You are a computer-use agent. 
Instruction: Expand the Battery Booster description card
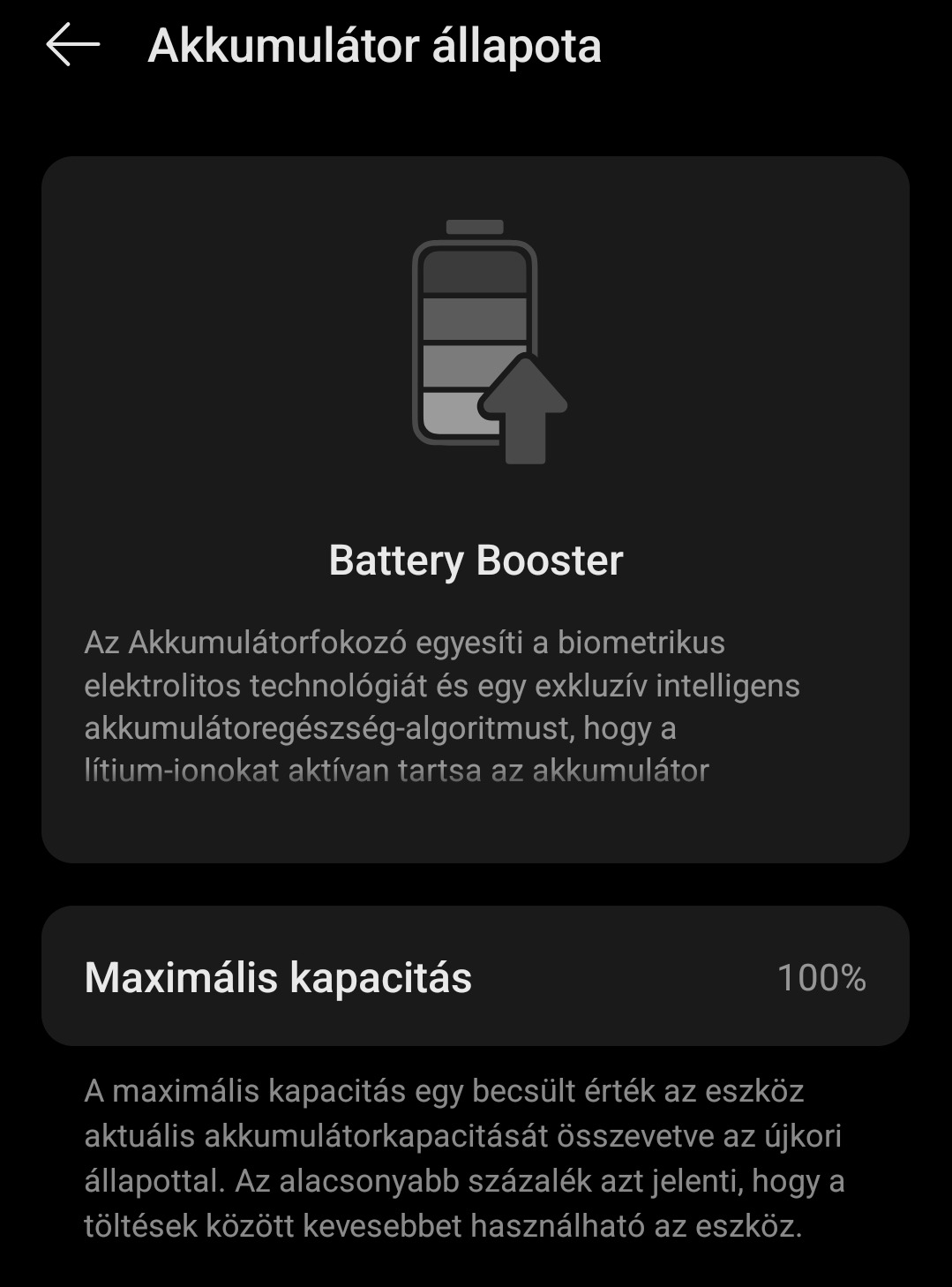475,706
